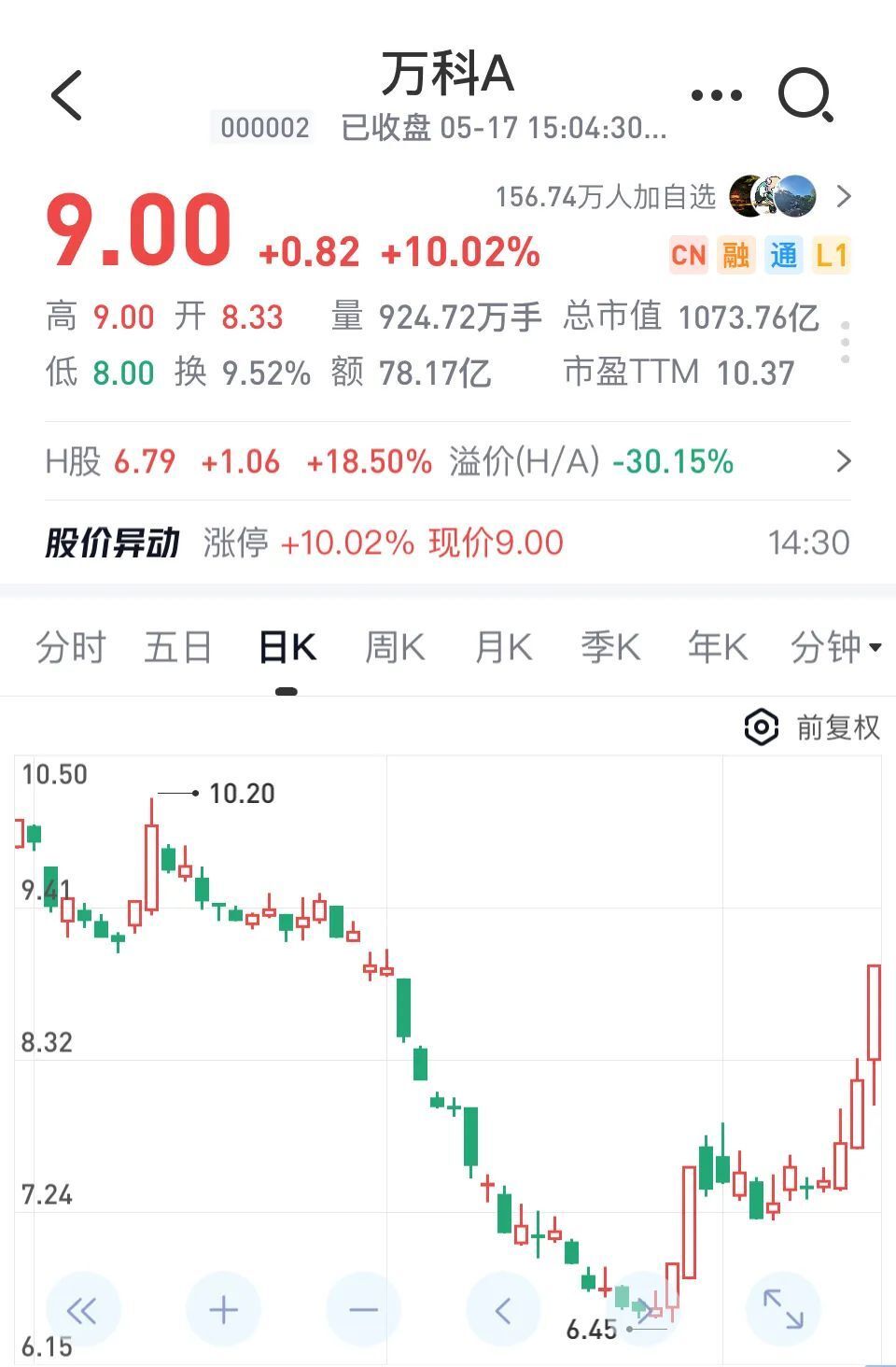This screenshot has height=1367, width=896.
Task: Move the chart one step left
Action: point(503,1311)
